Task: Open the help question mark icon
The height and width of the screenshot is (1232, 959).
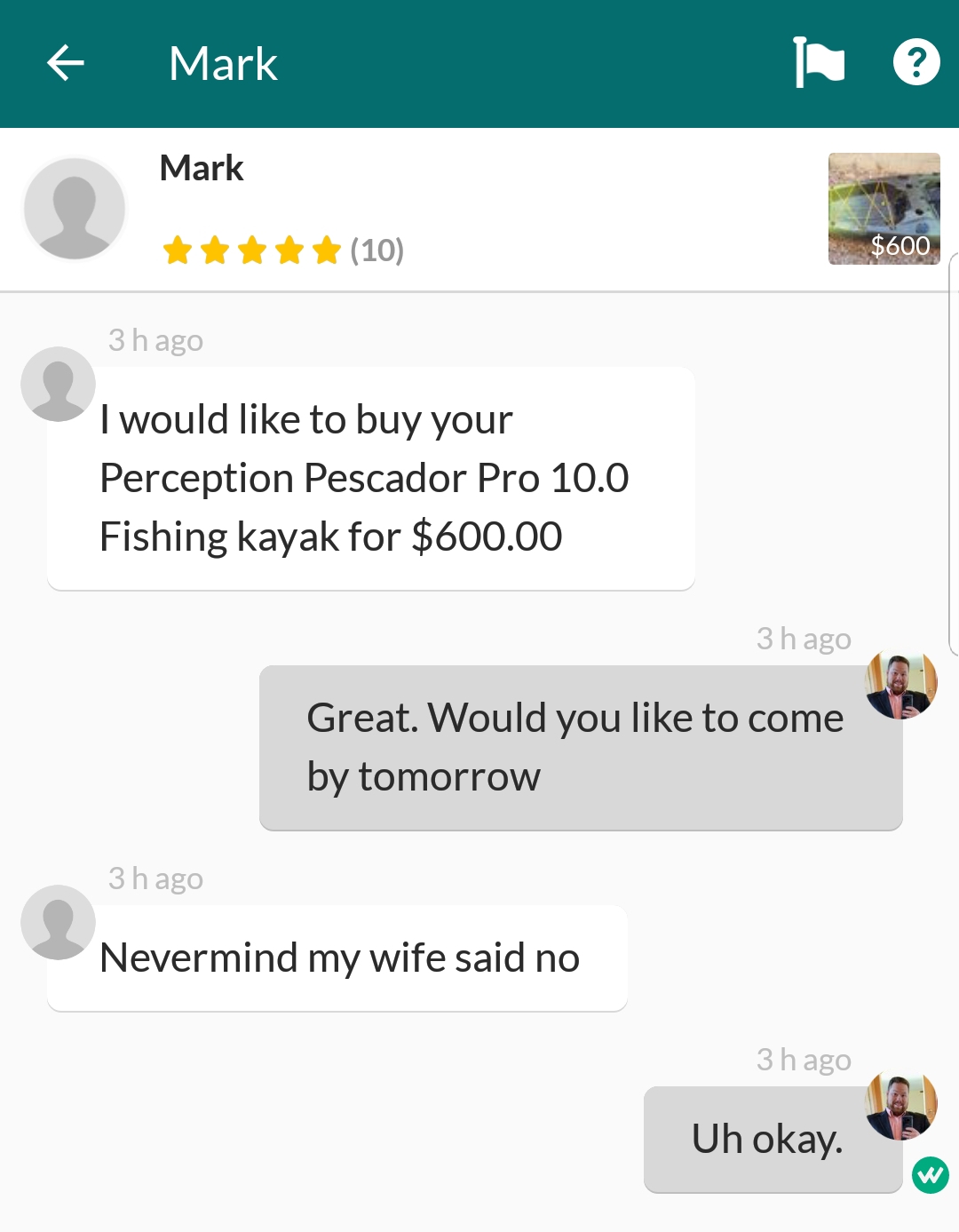Action: pos(915,63)
